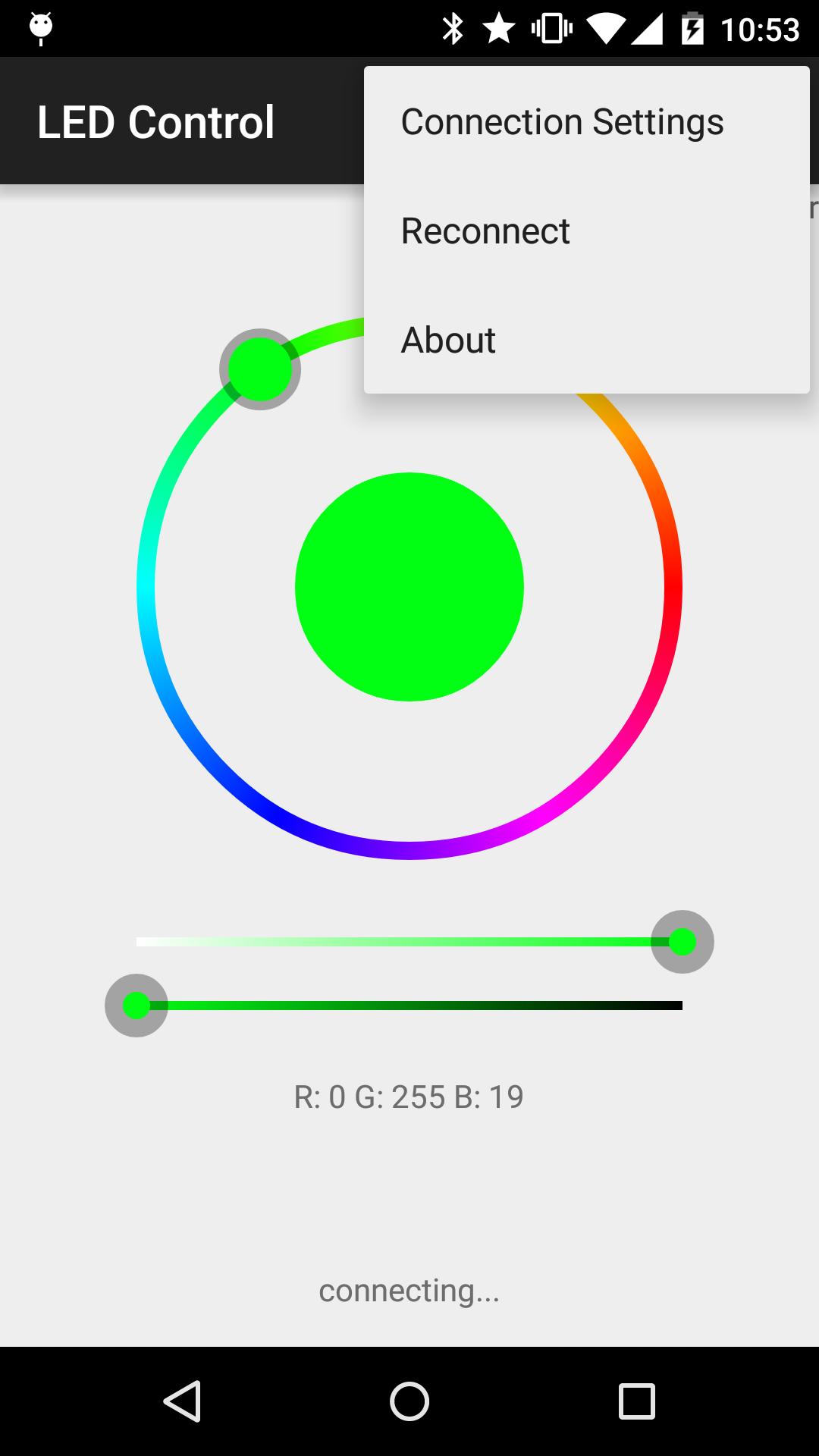The width and height of the screenshot is (819, 1456).
Task: Go back with the system back button
Action: coord(182,1401)
